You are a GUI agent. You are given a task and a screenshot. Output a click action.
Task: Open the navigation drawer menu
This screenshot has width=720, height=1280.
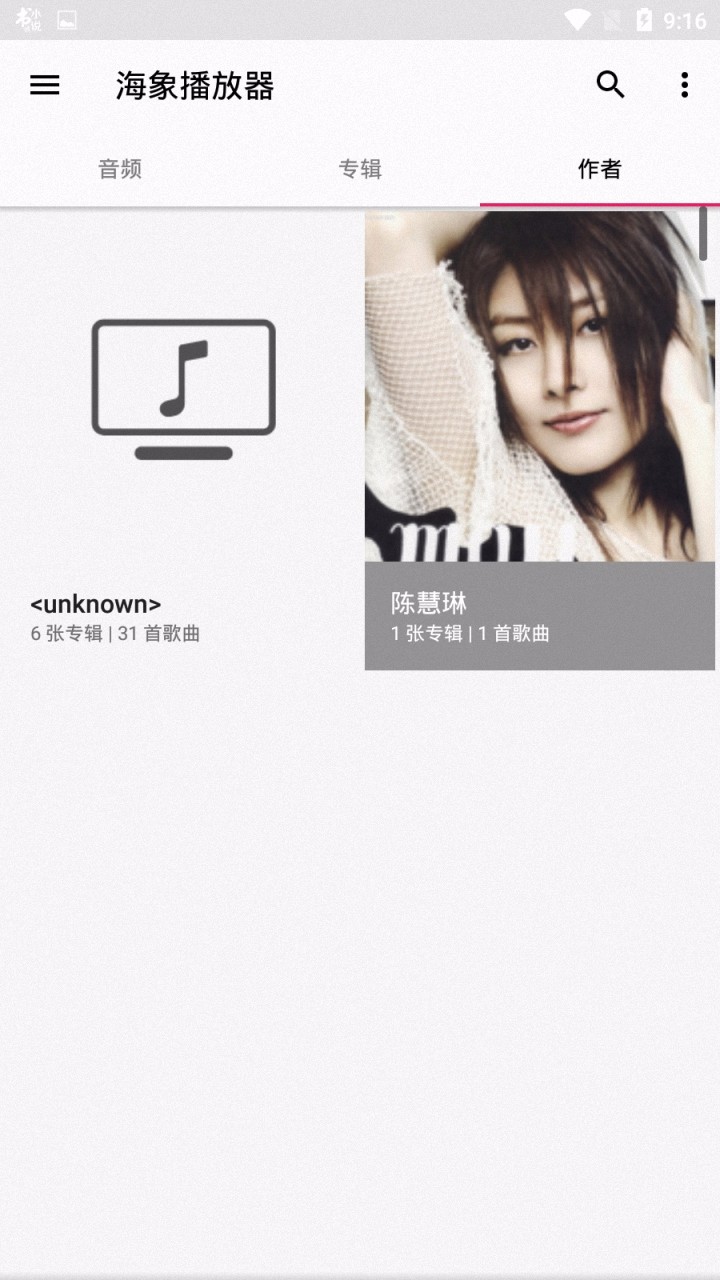[x=45, y=86]
